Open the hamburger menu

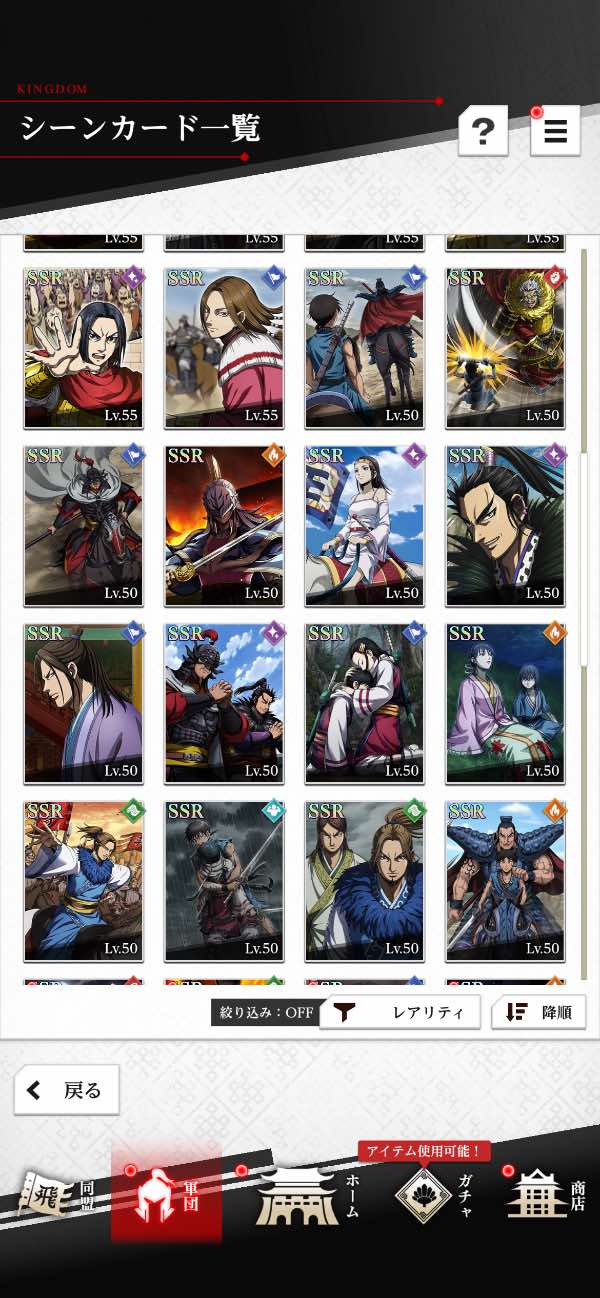click(555, 131)
